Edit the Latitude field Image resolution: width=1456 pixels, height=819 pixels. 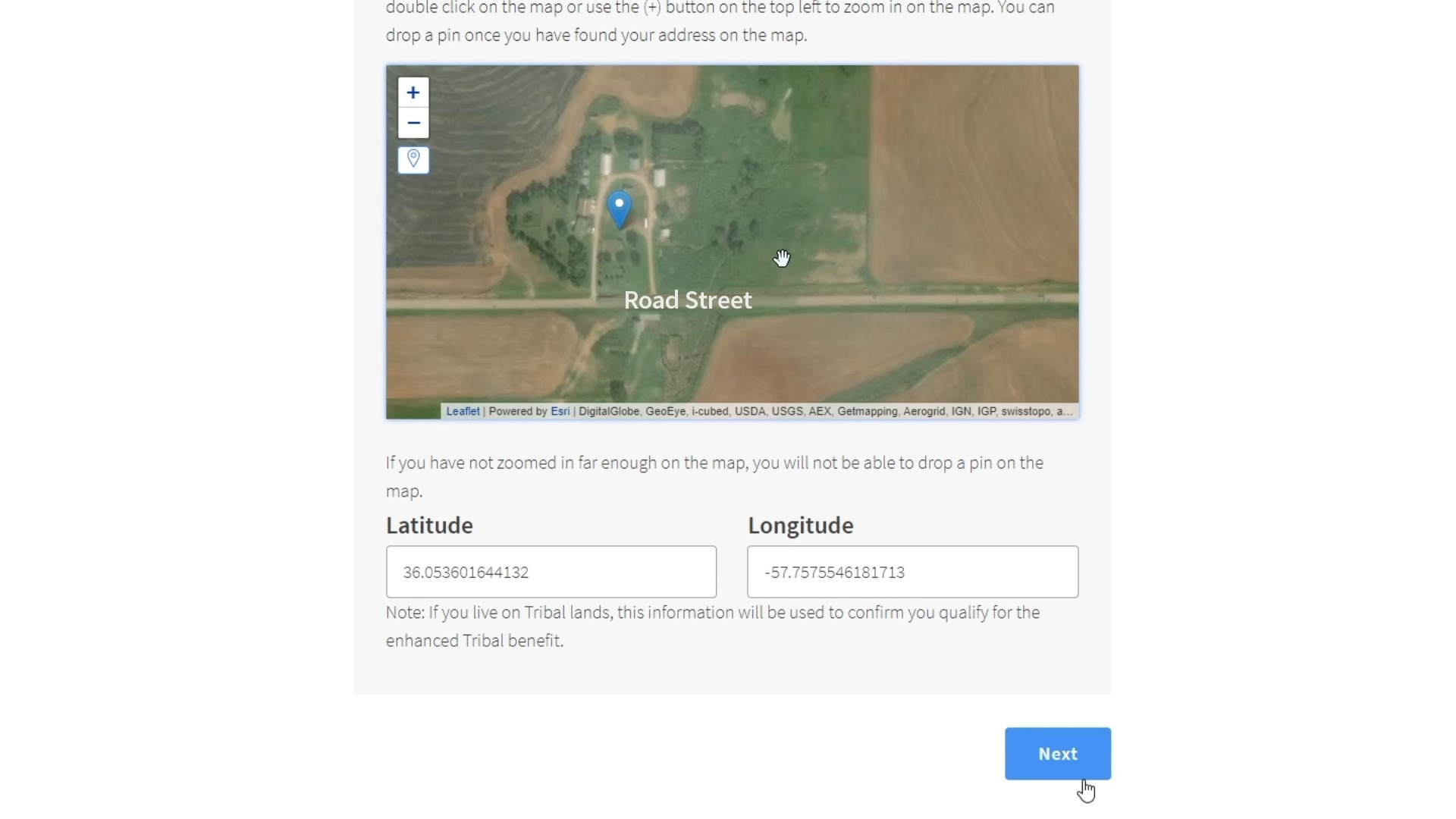click(551, 572)
